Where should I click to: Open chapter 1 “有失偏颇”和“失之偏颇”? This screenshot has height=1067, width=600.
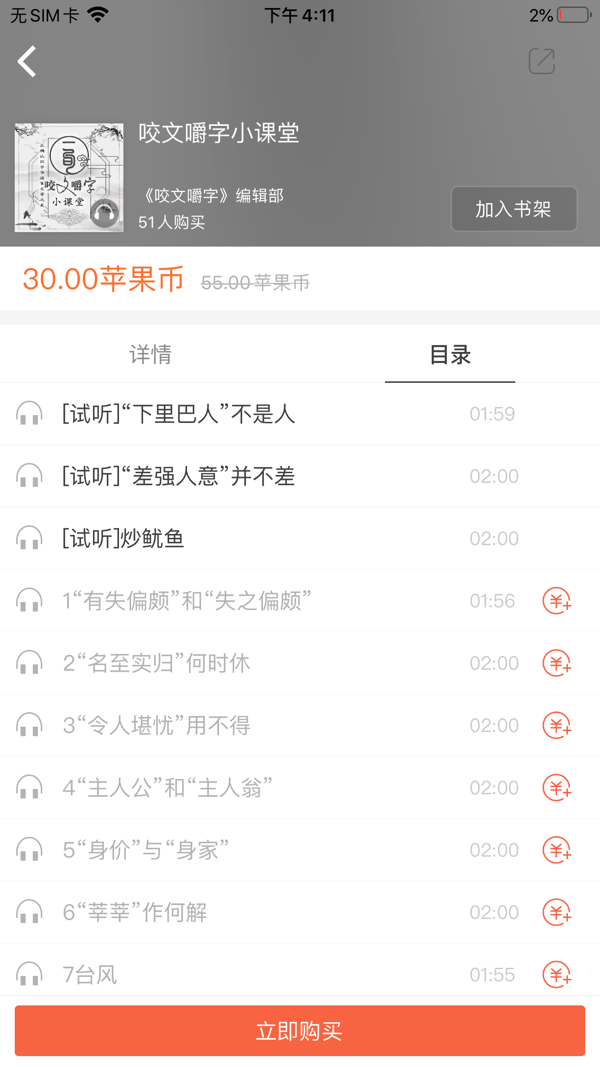point(187,601)
